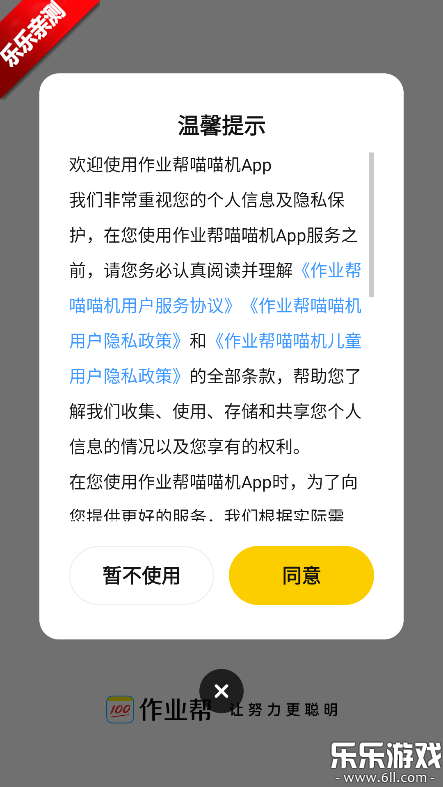The height and width of the screenshot is (787, 443).
Task: Dismiss with the round X button
Action: [x=221, y=691]
